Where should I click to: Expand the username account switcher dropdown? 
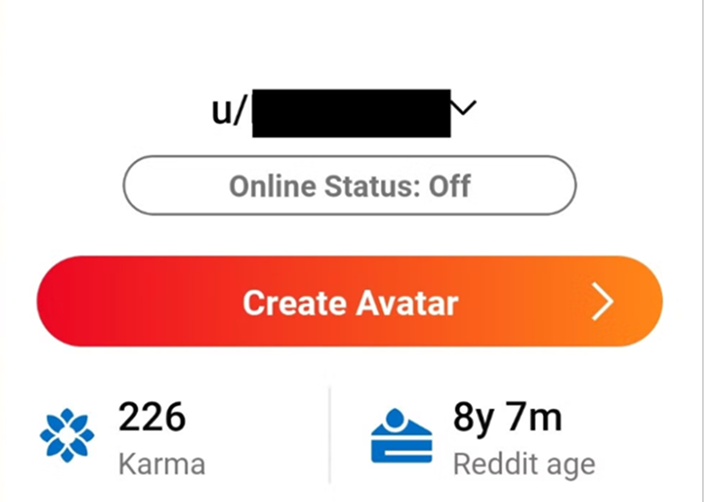coord(466,104)
